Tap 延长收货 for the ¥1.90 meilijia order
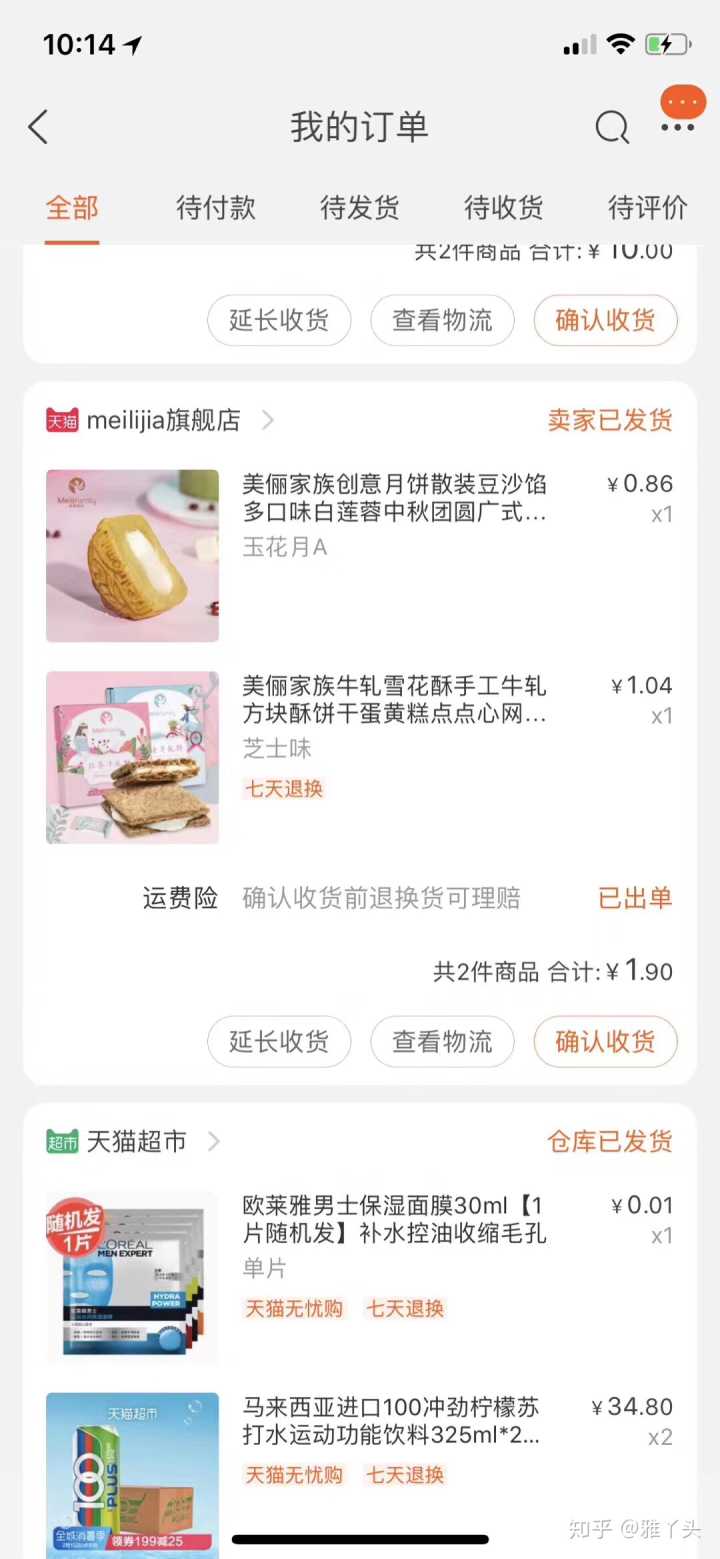 pyautogui.click(x=279, y=1042)
